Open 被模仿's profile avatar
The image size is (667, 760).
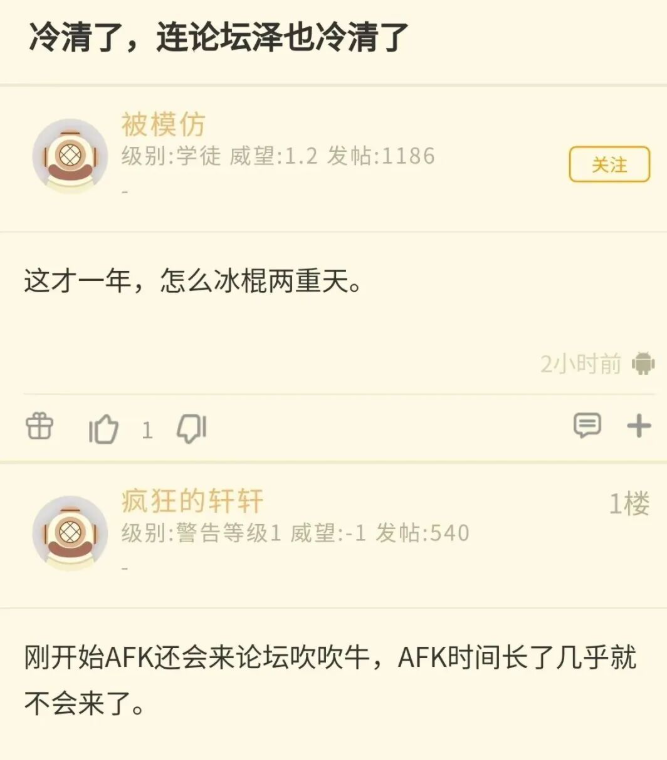(70, 154)
